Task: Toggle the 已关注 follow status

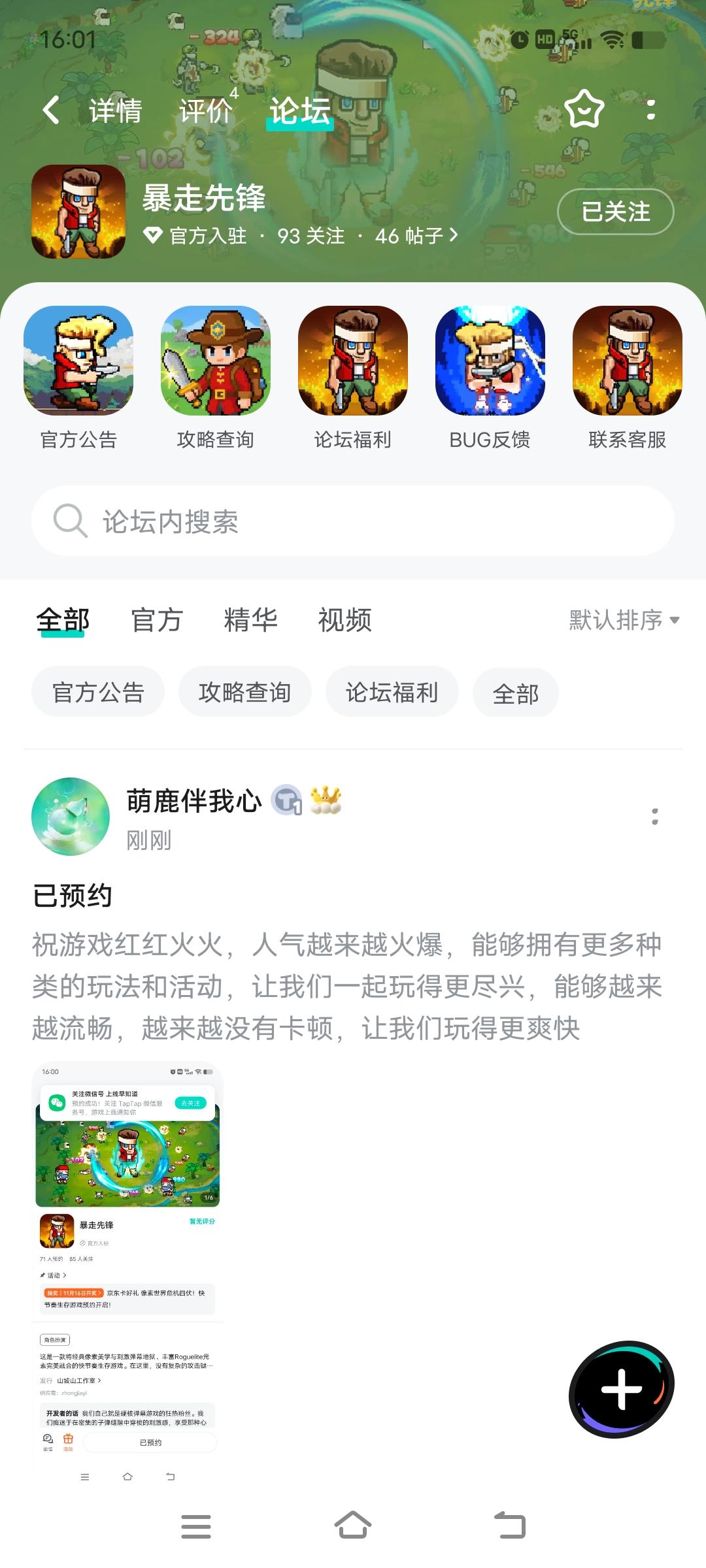Action: (x=615, y=212)
